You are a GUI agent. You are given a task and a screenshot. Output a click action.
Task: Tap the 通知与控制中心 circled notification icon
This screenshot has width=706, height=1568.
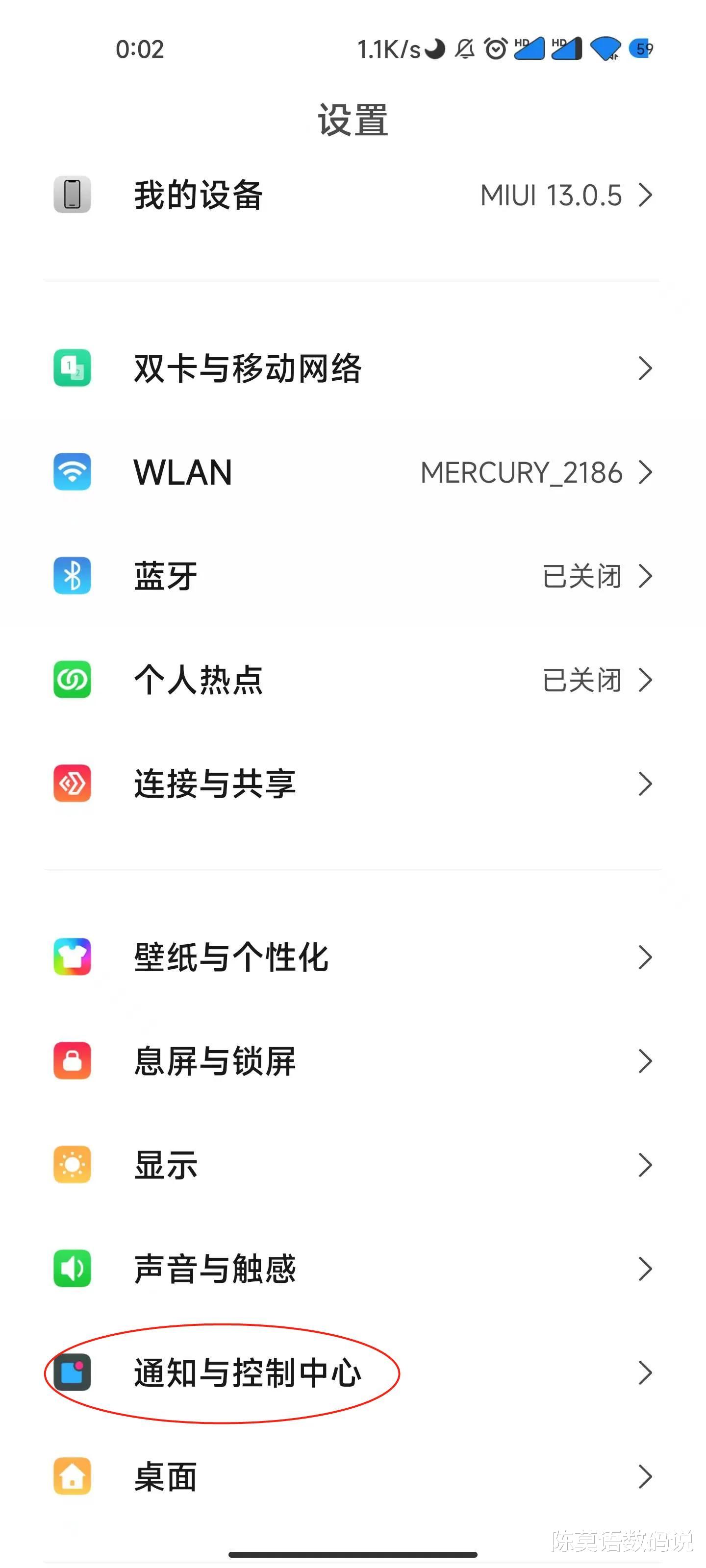(x=72, y=1373)
